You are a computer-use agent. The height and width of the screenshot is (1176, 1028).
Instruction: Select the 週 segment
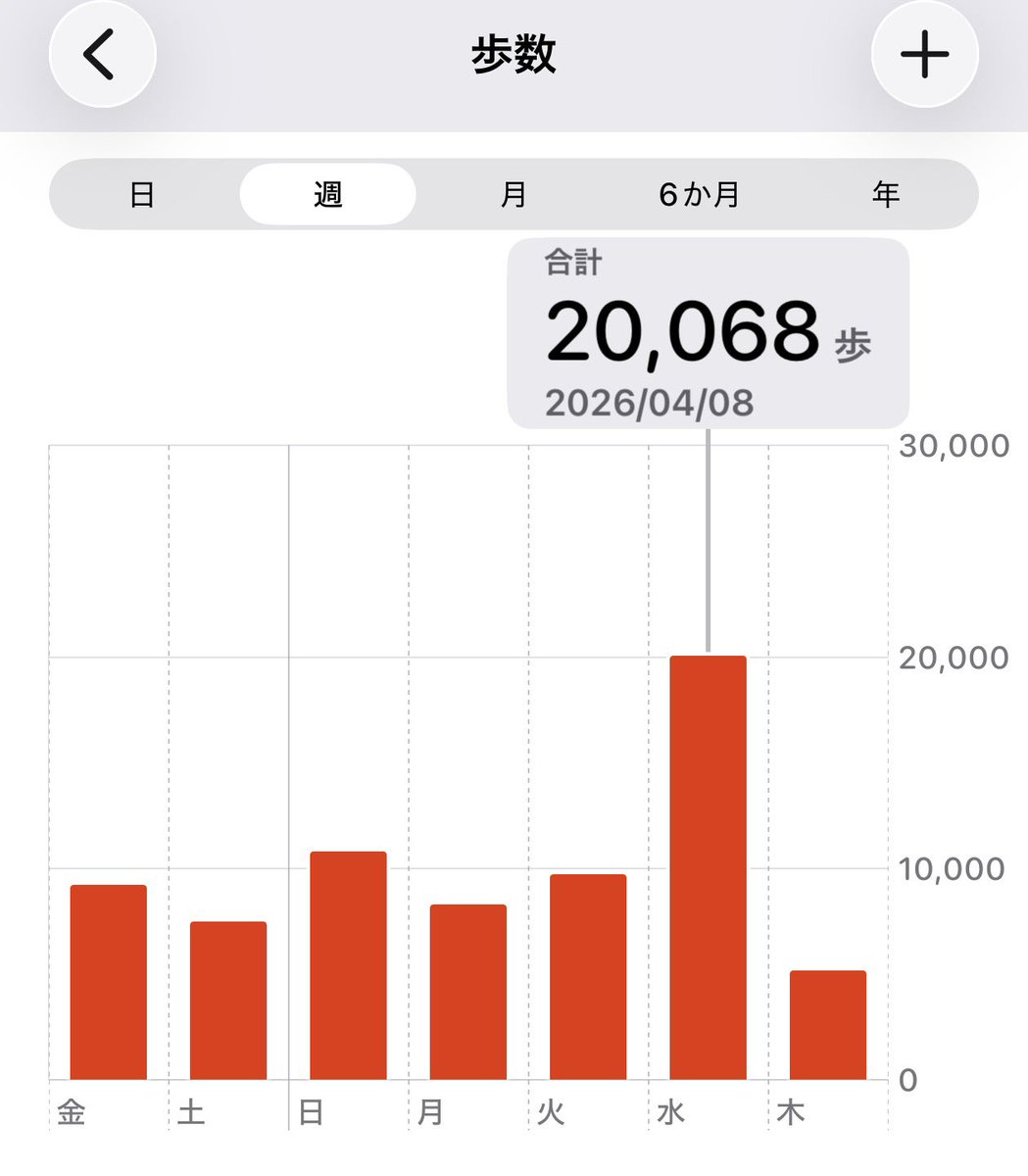[327, 194]
